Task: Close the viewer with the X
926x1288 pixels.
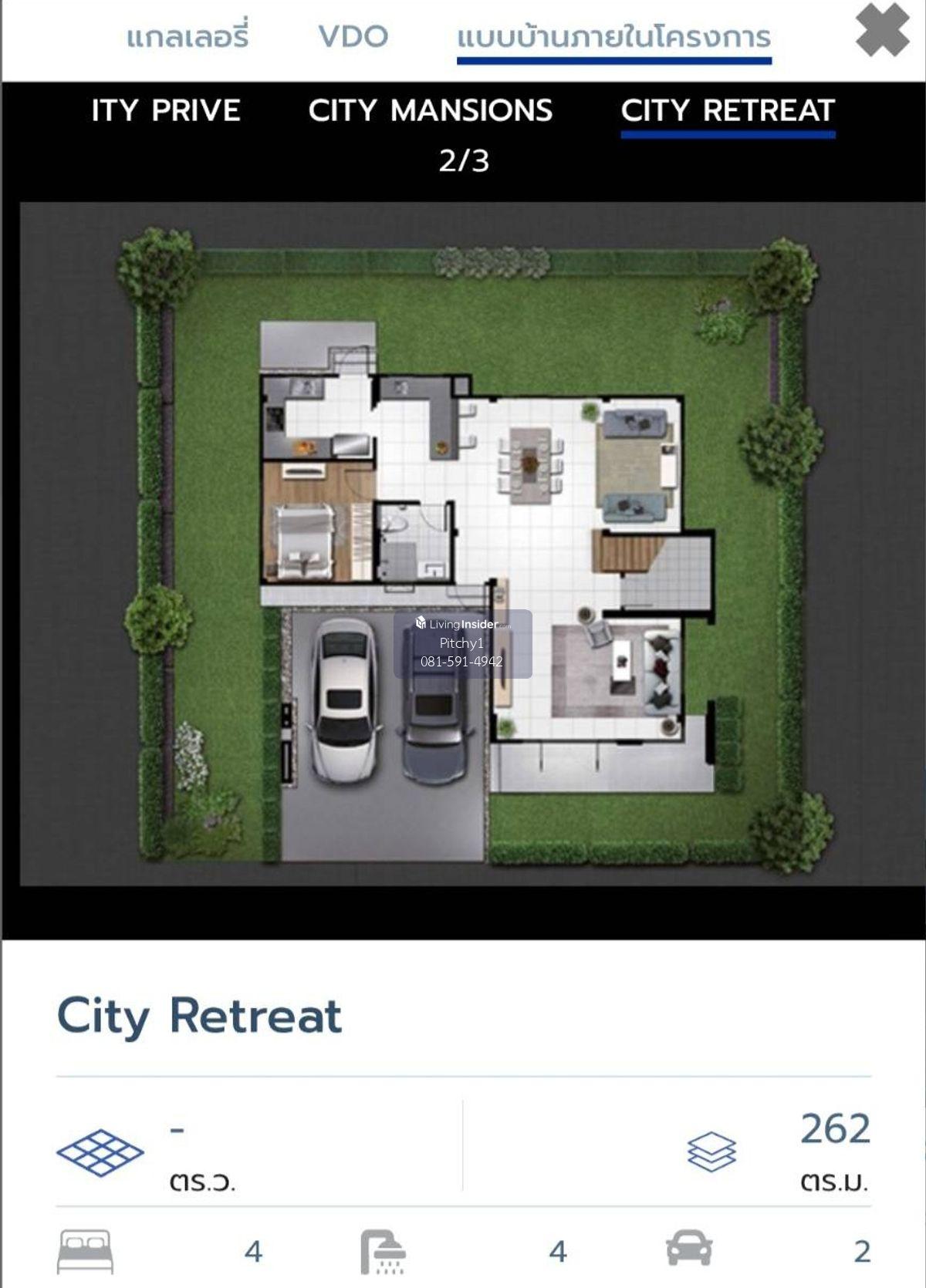Action: point(882,31)
